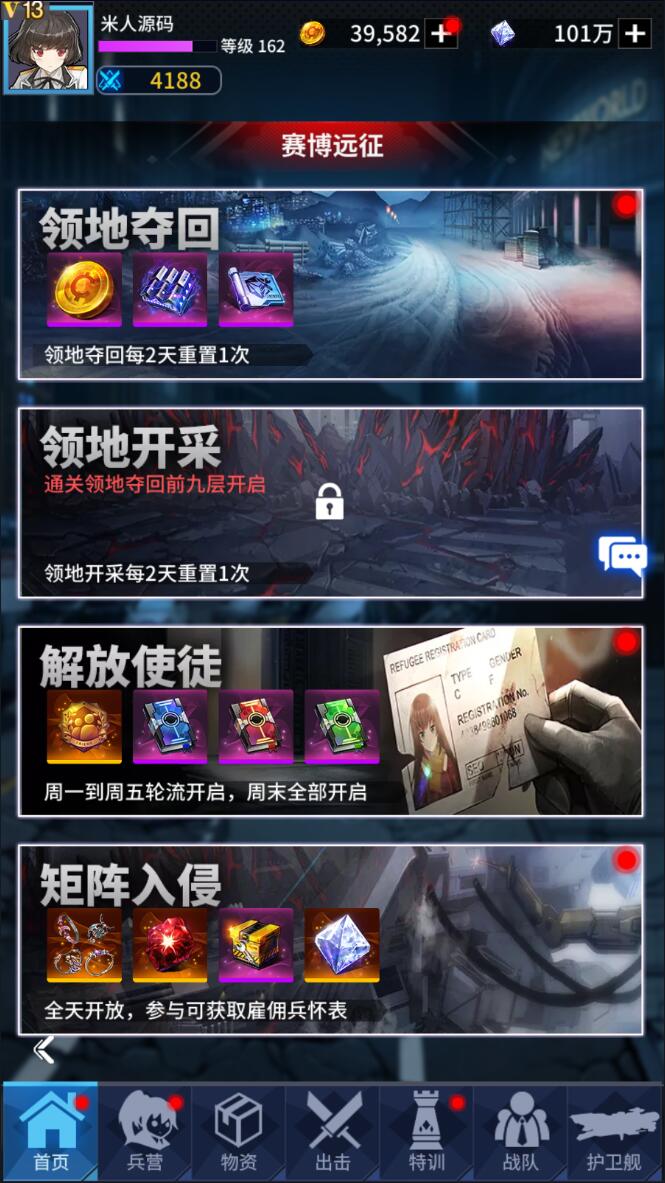Switch to the 兵营 tab

(x=145, y=1132)
